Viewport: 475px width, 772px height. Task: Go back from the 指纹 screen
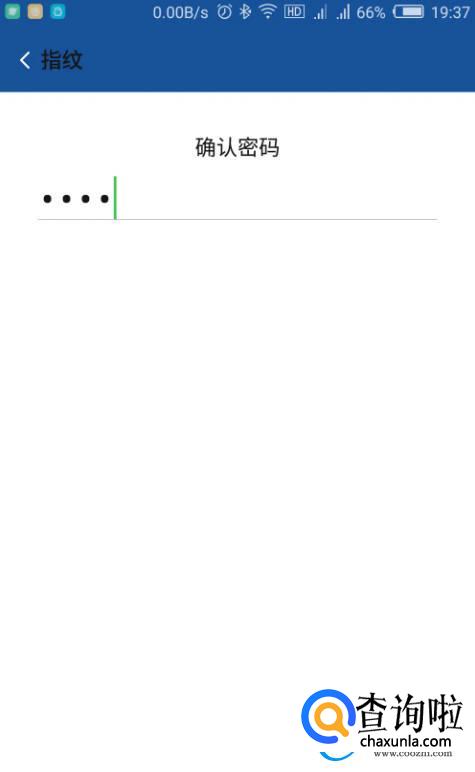(x=25, y=61)
